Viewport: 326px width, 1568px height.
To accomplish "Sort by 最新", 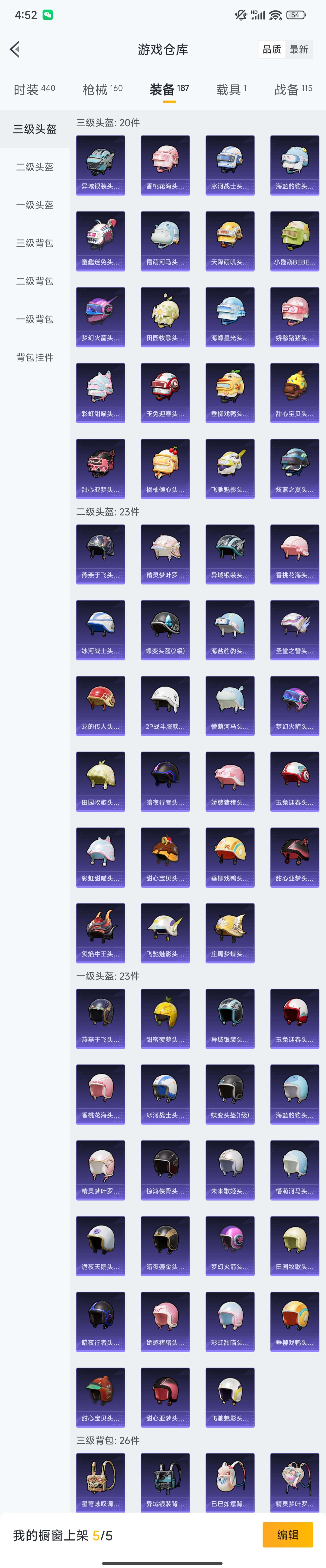I will tap(299, 49).
